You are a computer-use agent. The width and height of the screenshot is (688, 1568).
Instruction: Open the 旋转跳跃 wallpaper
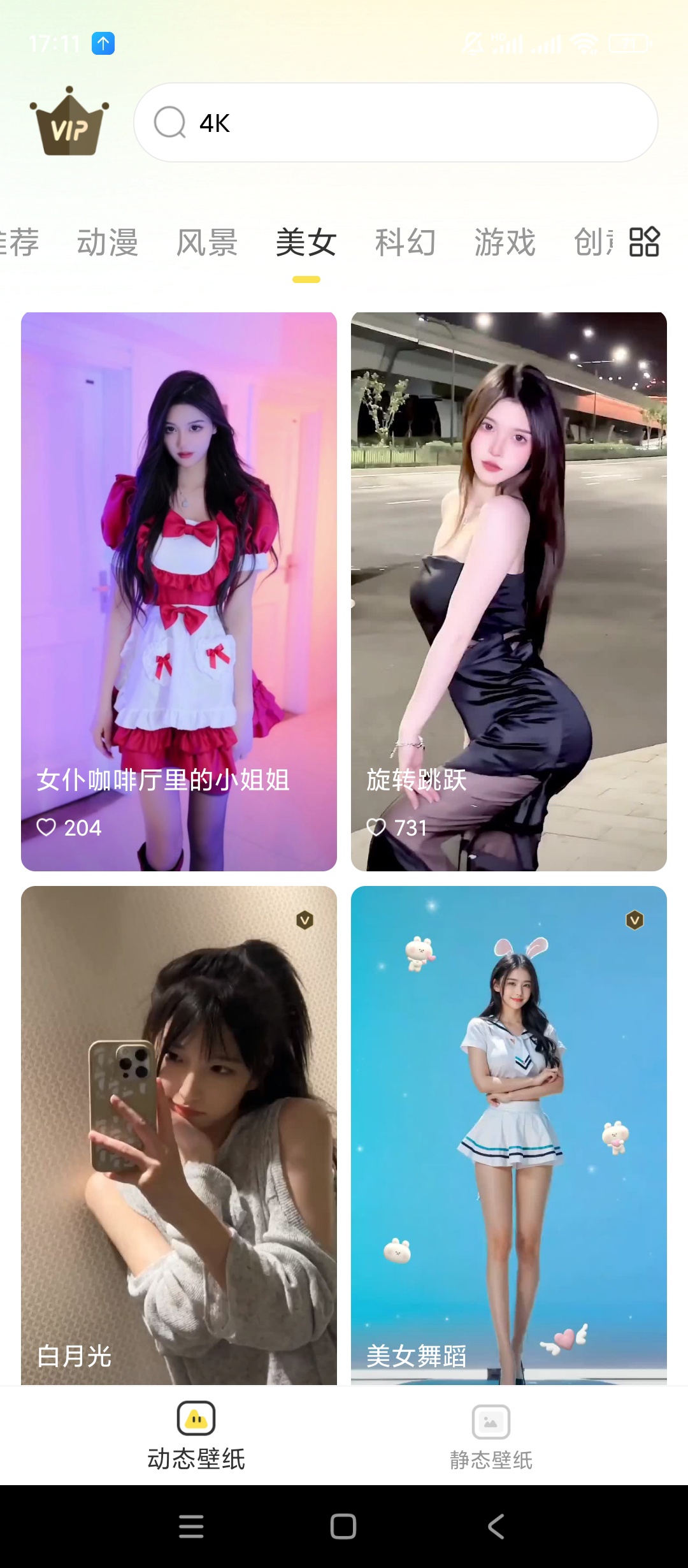[508, 591]
